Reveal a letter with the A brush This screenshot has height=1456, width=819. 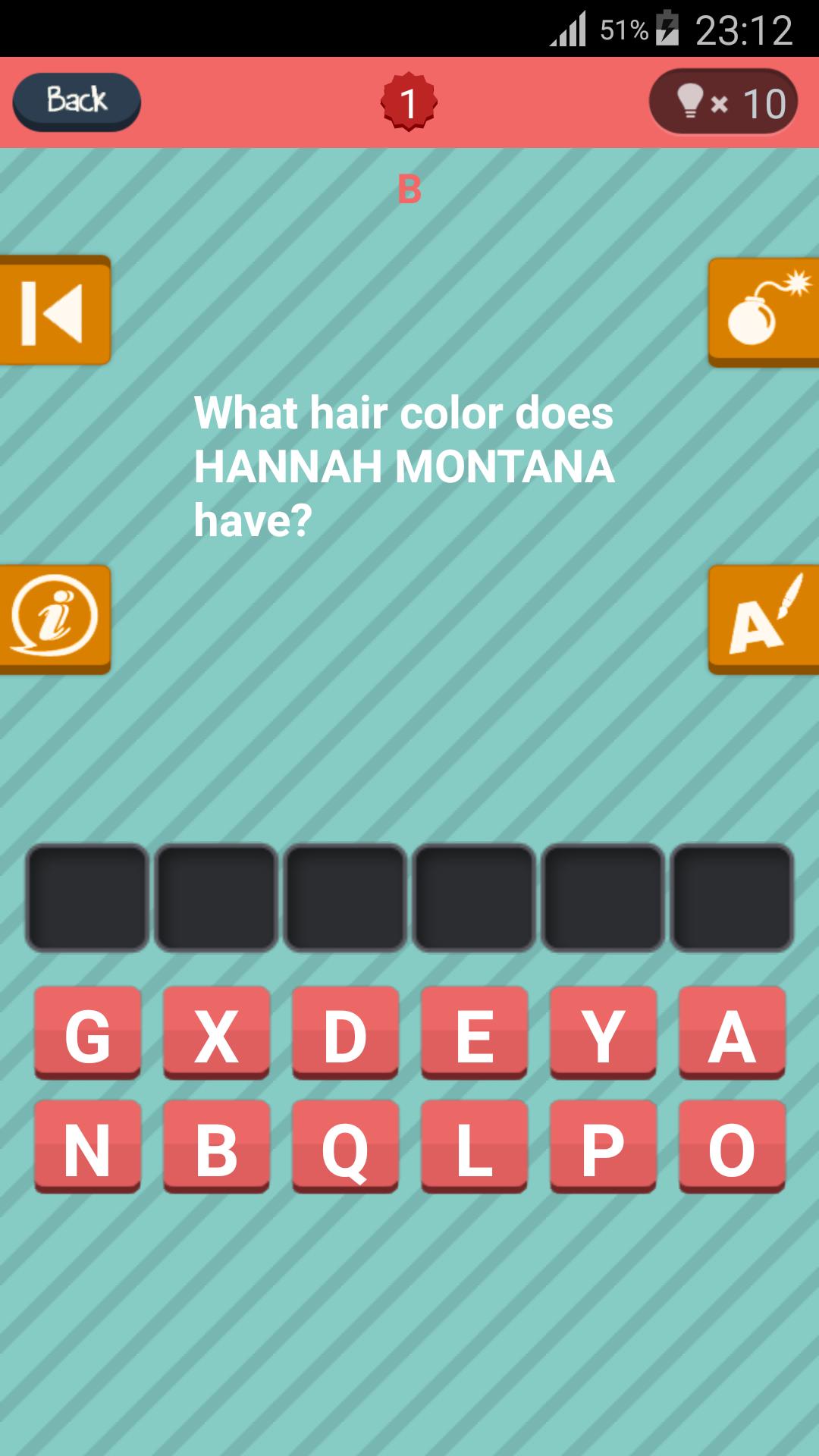click(x=763, y=619)
